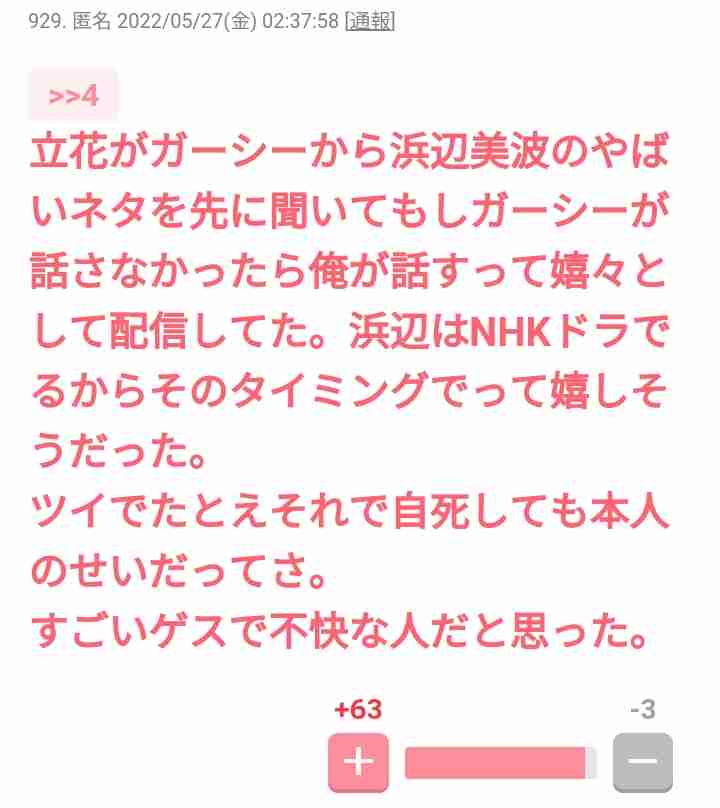Open the quoted comment anchor >>4
The image size is (720, 808).
pos(70,93)
